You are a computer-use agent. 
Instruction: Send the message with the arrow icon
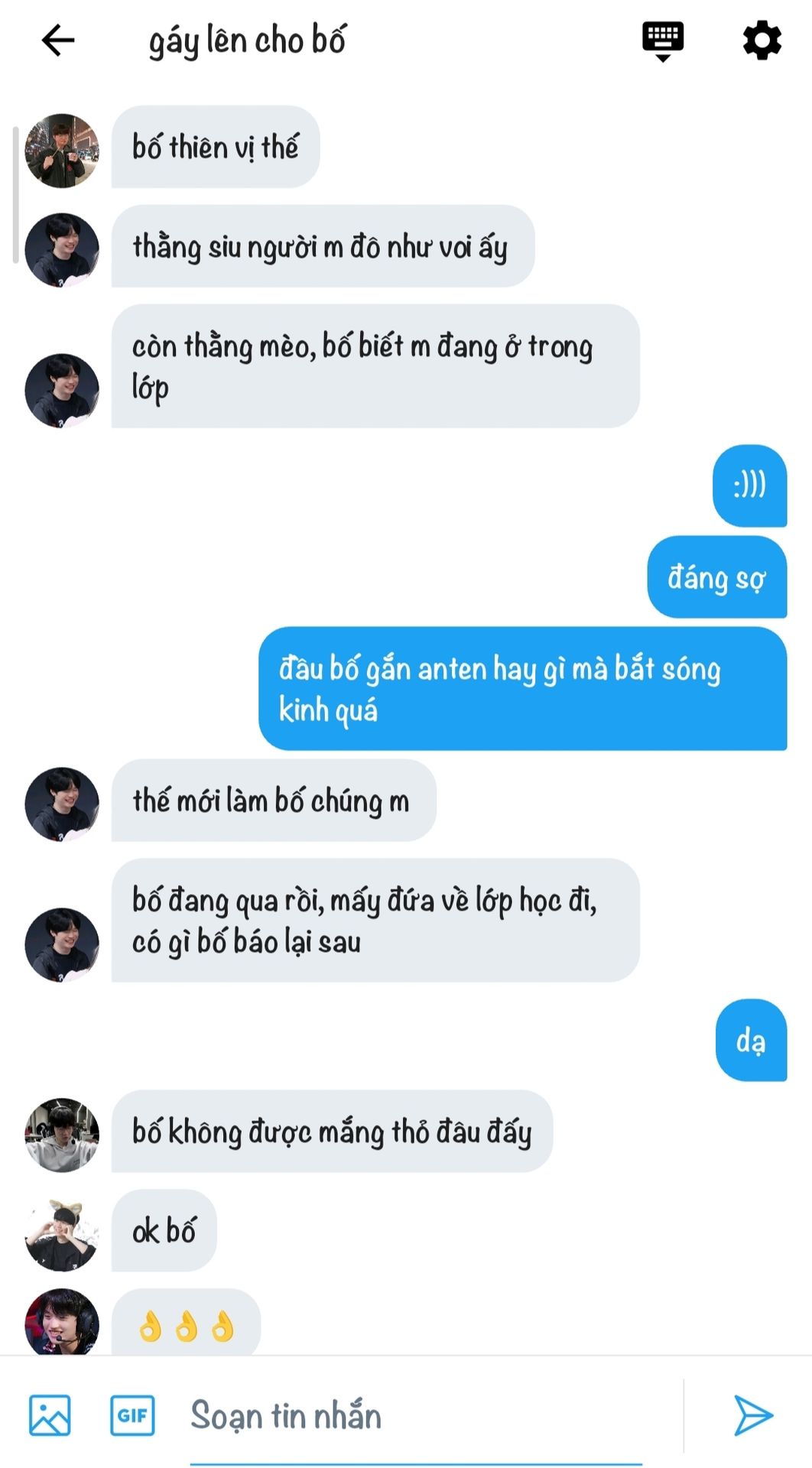(x=753, y=1414)
